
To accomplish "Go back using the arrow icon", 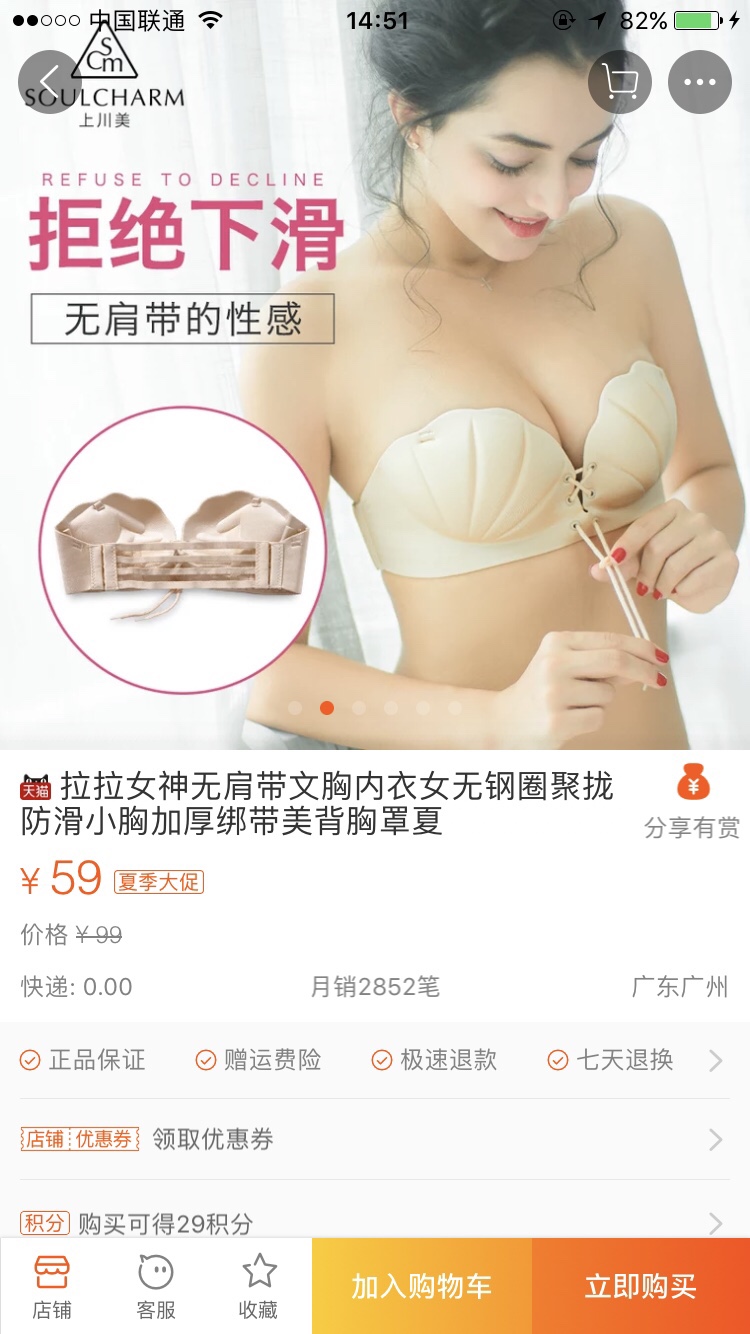I will [50, 82].
